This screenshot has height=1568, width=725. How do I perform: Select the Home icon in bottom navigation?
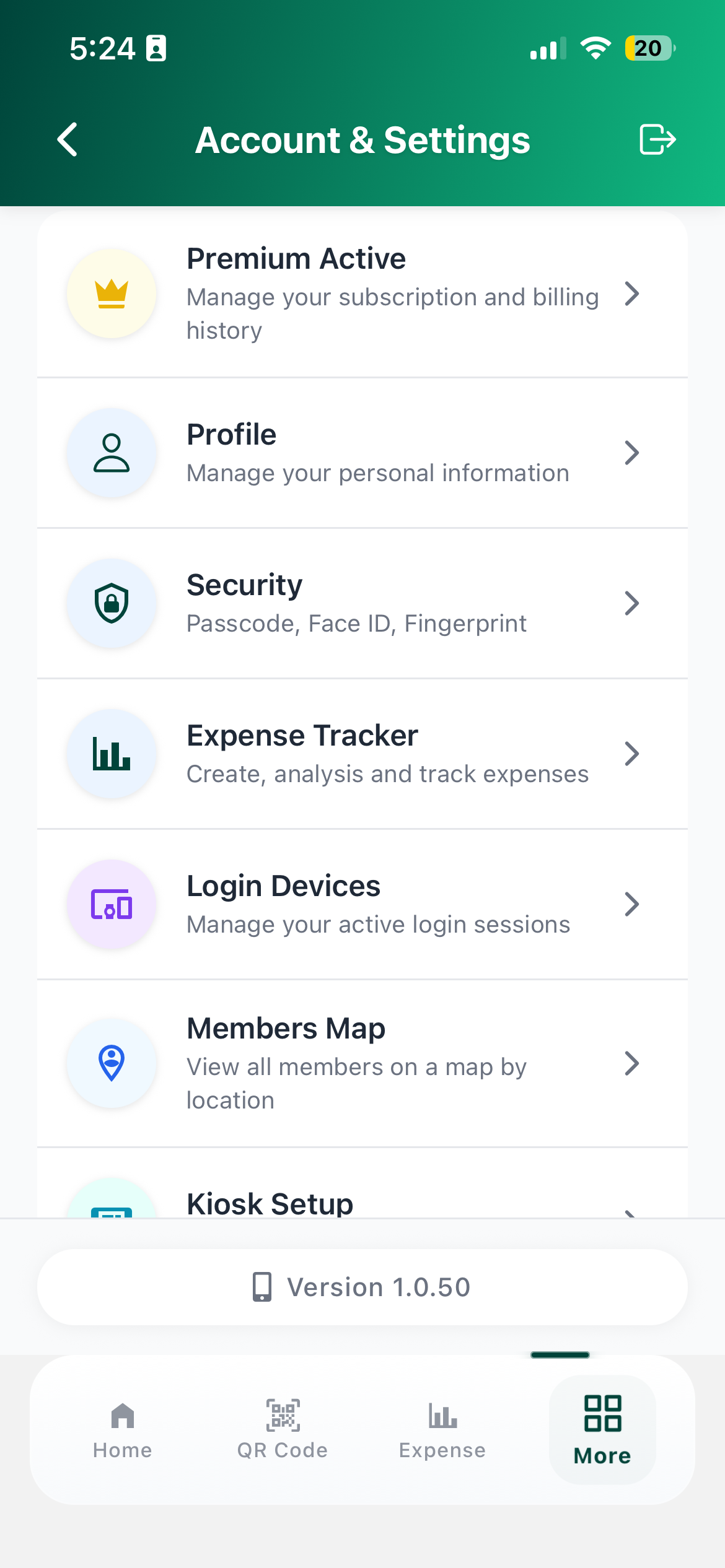[122, 1431]
